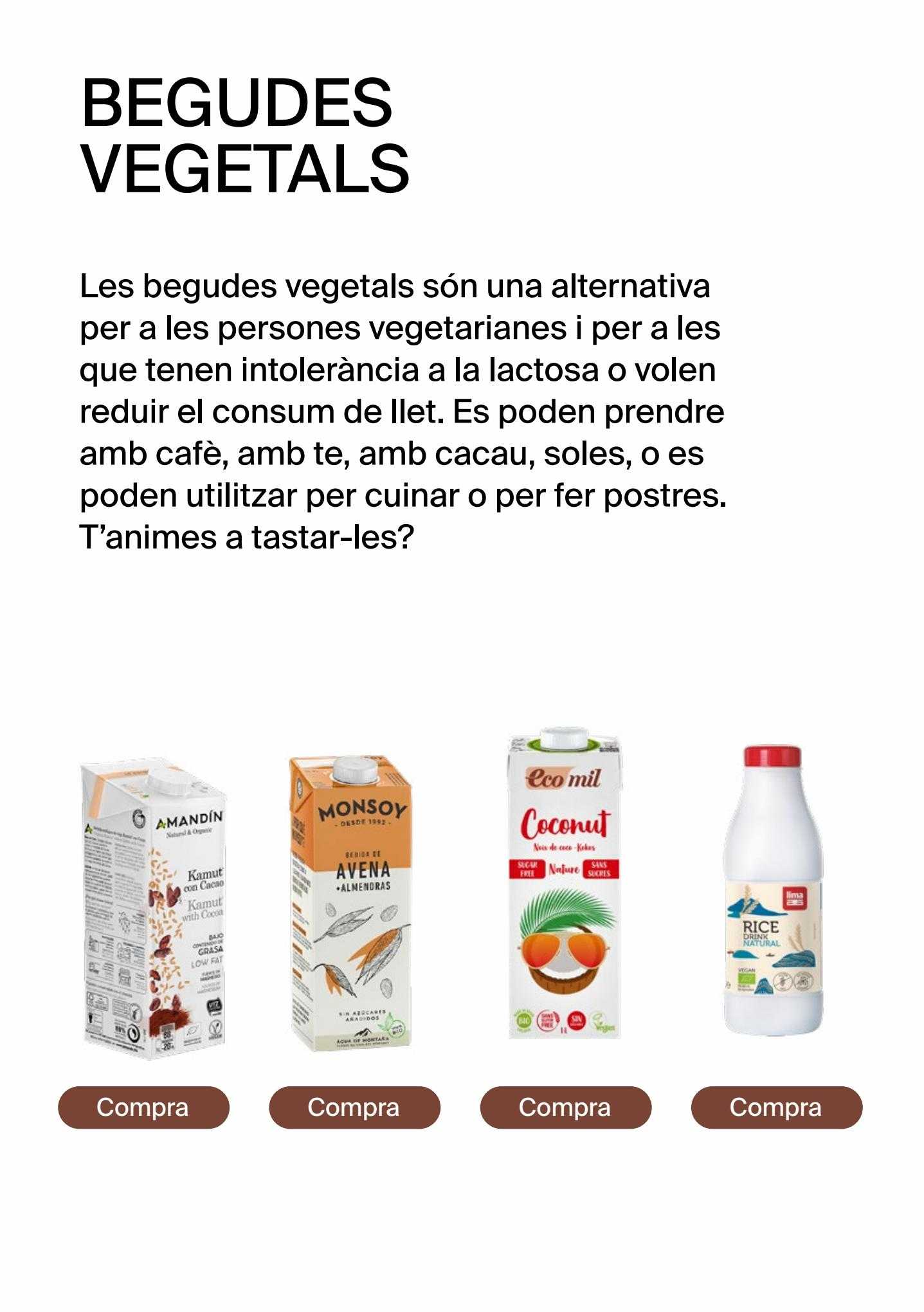Purchase the Lima Rice Drink bottle
The width and height of the screenshot is (924, 1312).
(x=776, y=1107)
